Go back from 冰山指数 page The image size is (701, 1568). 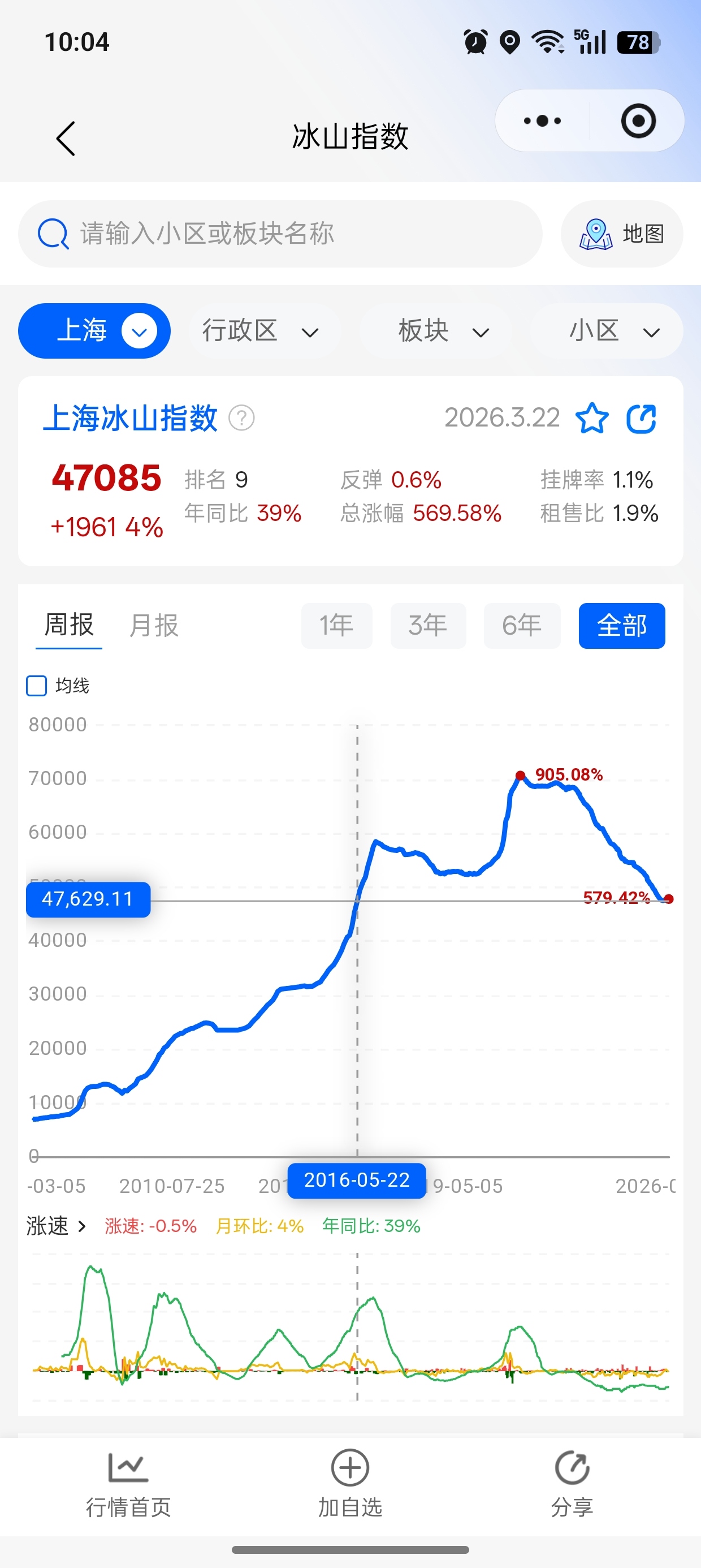point(66,138)
